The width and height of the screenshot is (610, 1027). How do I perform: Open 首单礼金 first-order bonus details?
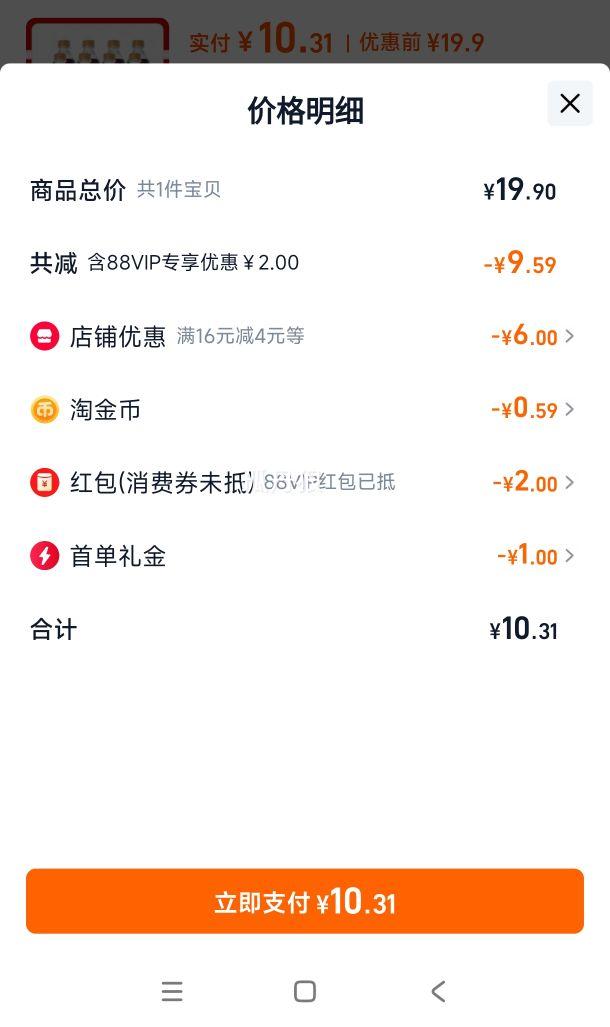[x=303, y=556]
